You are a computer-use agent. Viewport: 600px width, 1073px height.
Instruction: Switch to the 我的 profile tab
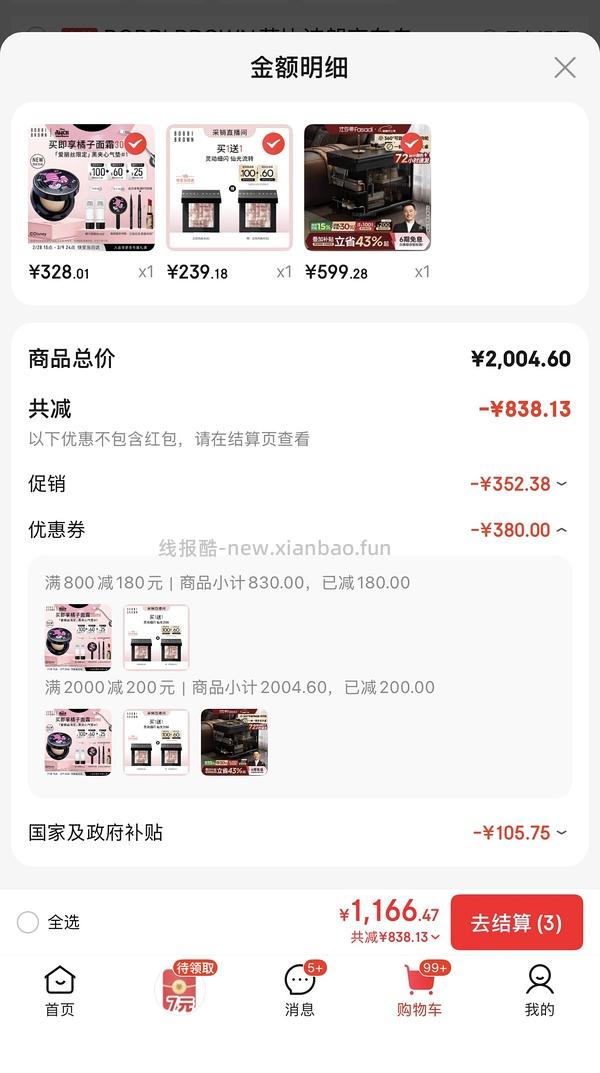[539, 991]
